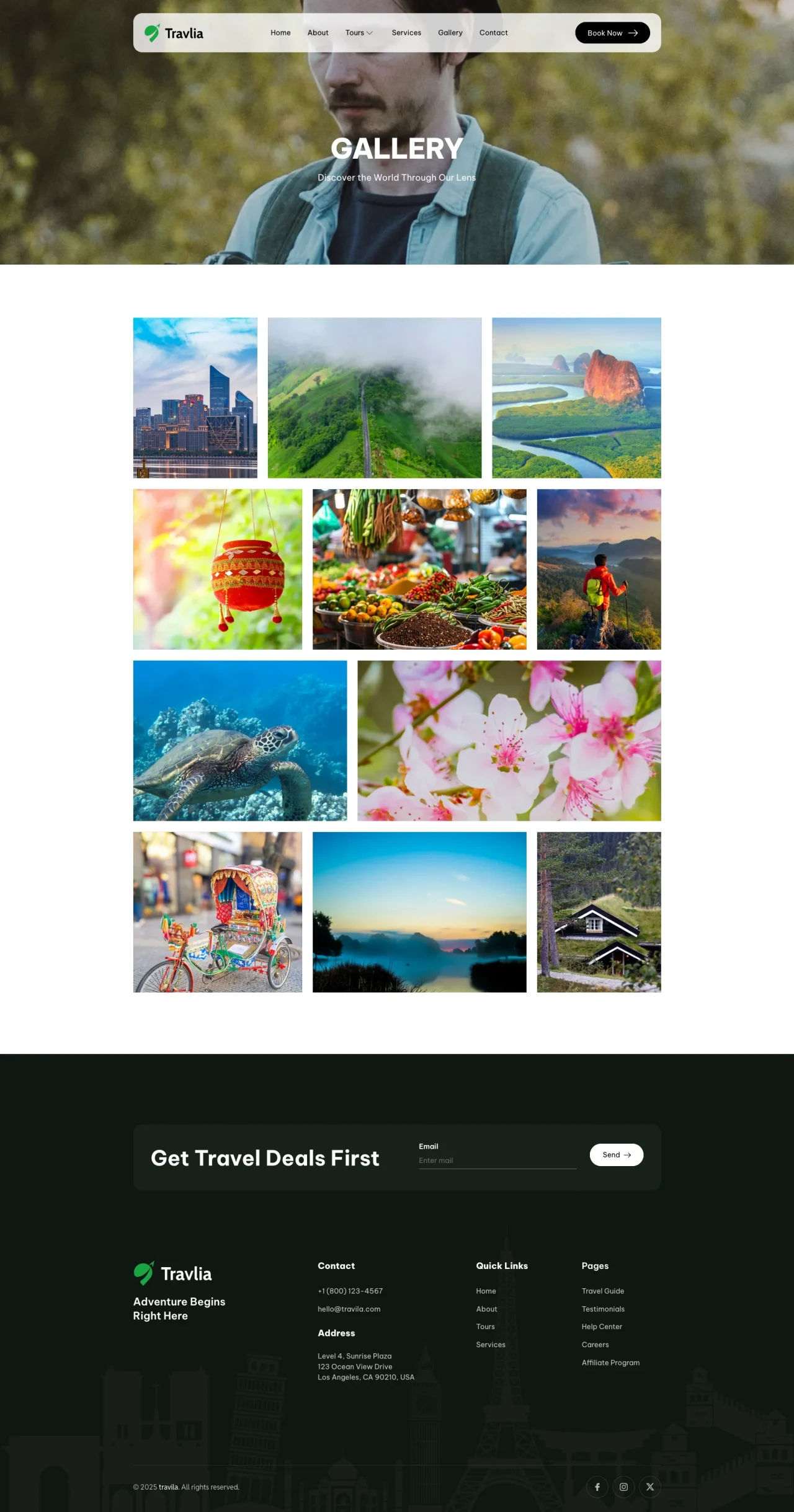Go to Help Center page
Image resolution: width=794 pixels, height=1512 pixels.
tap(601, 1327)
